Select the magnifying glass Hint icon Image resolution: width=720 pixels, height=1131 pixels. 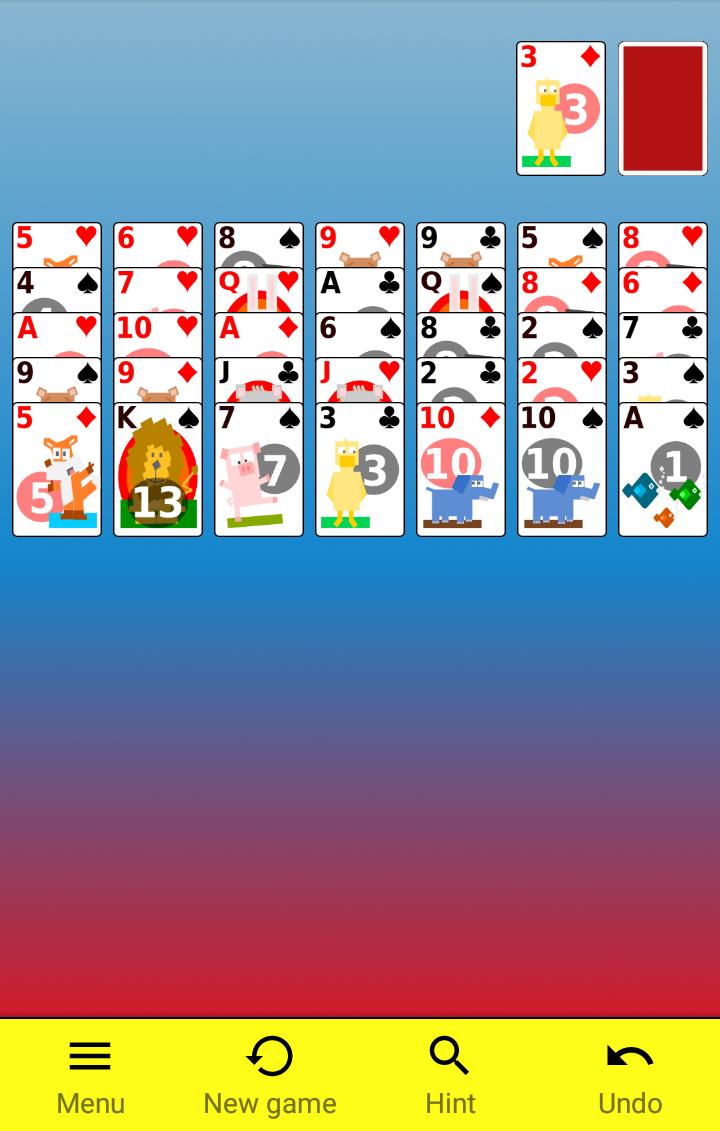448,1054
